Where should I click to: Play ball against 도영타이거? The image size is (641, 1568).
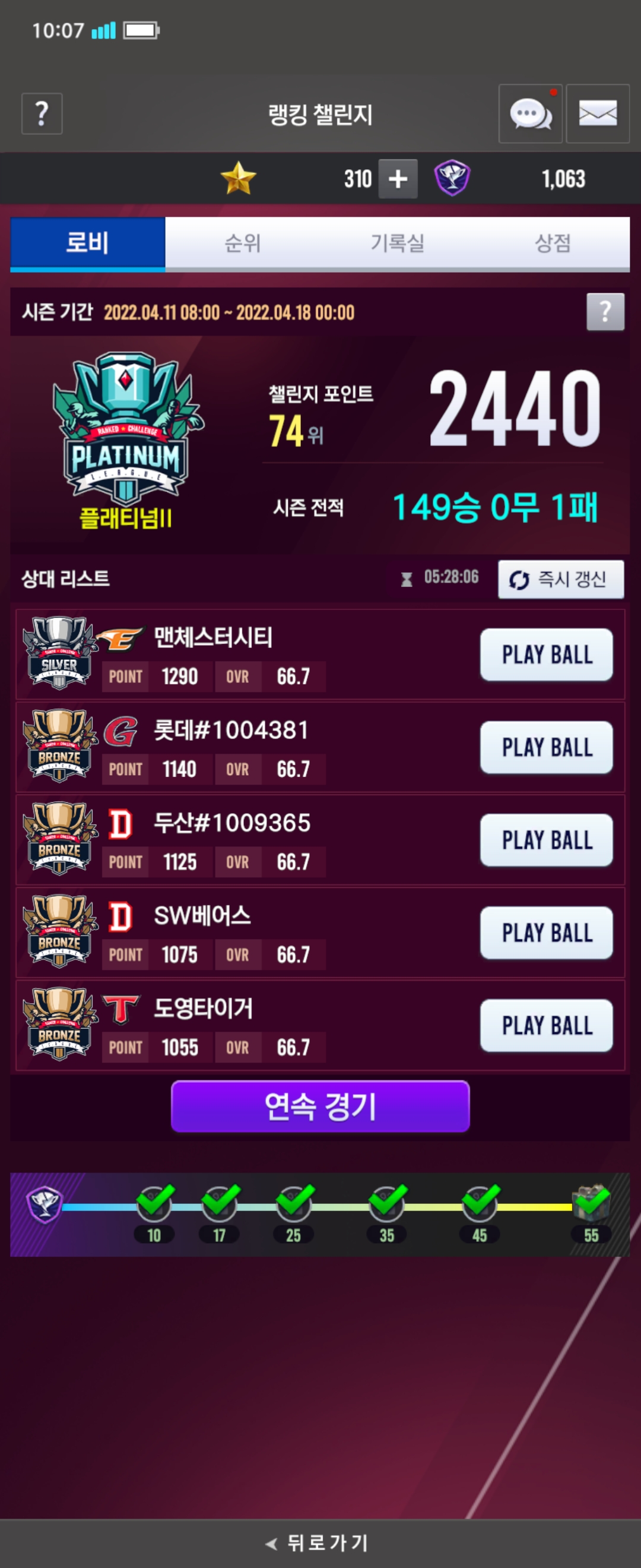point(546,1025)
